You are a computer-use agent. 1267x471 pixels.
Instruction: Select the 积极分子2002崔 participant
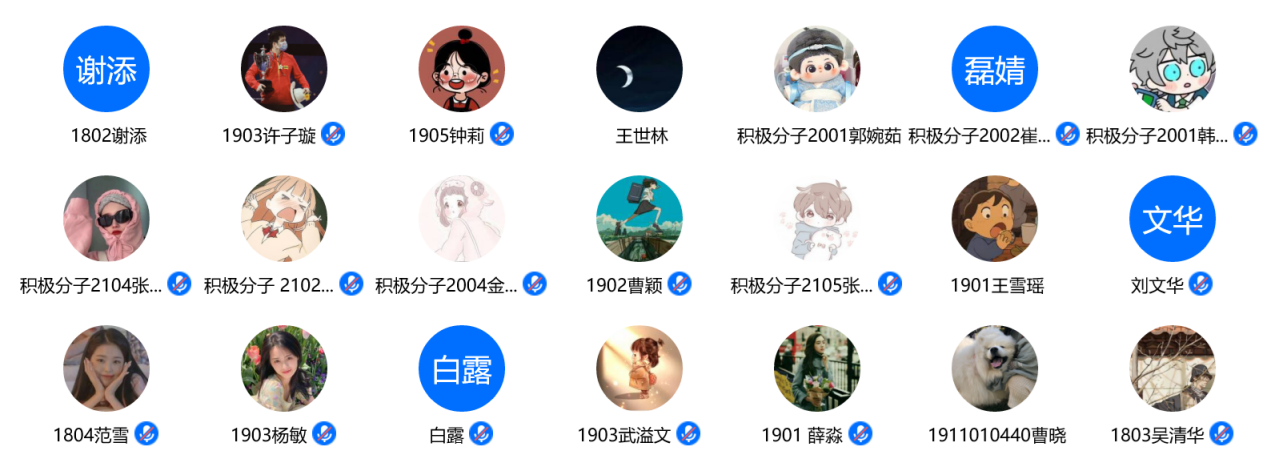pos(994,69)
